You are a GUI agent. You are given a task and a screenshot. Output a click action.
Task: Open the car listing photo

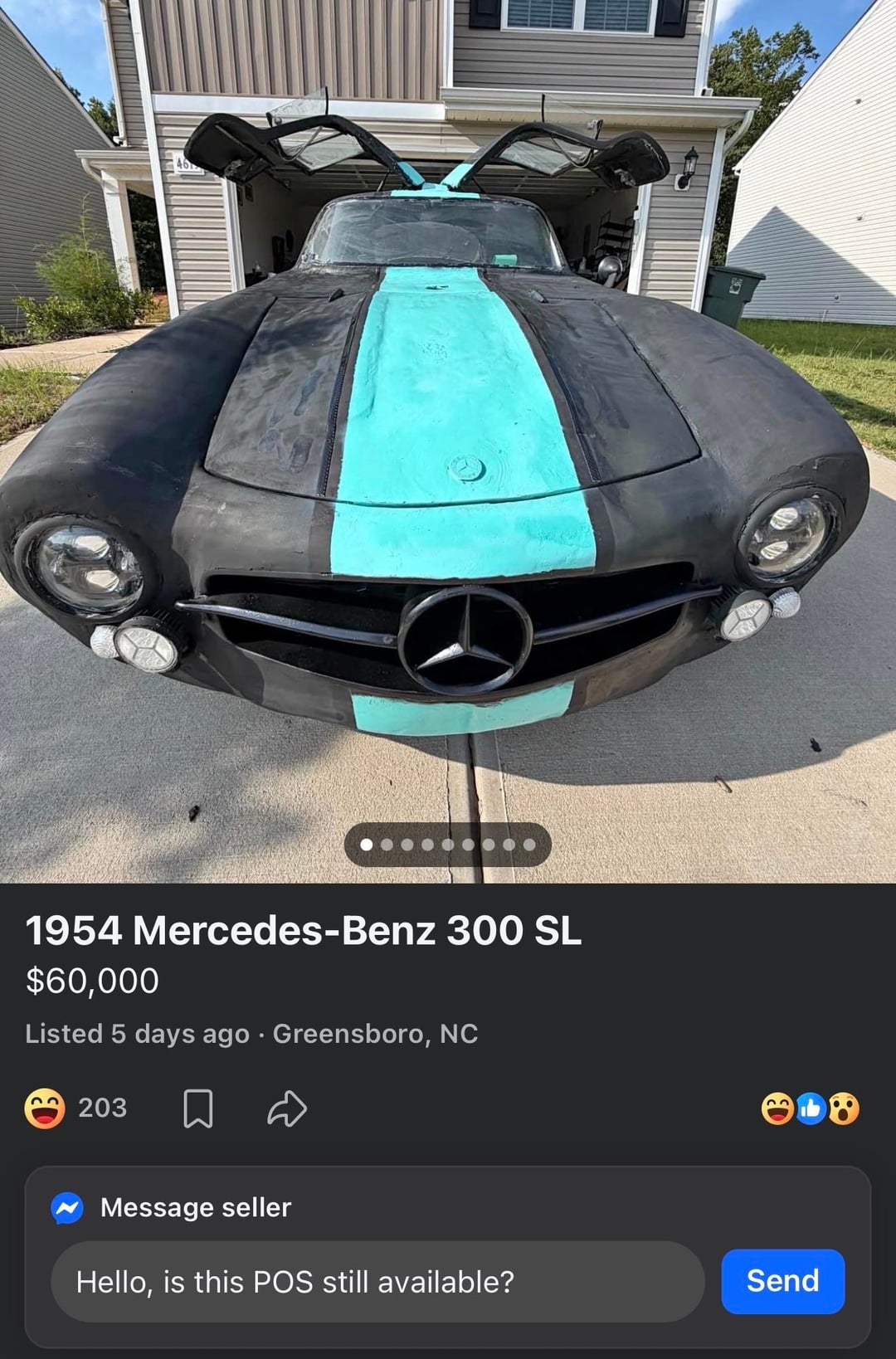(448, 441)
